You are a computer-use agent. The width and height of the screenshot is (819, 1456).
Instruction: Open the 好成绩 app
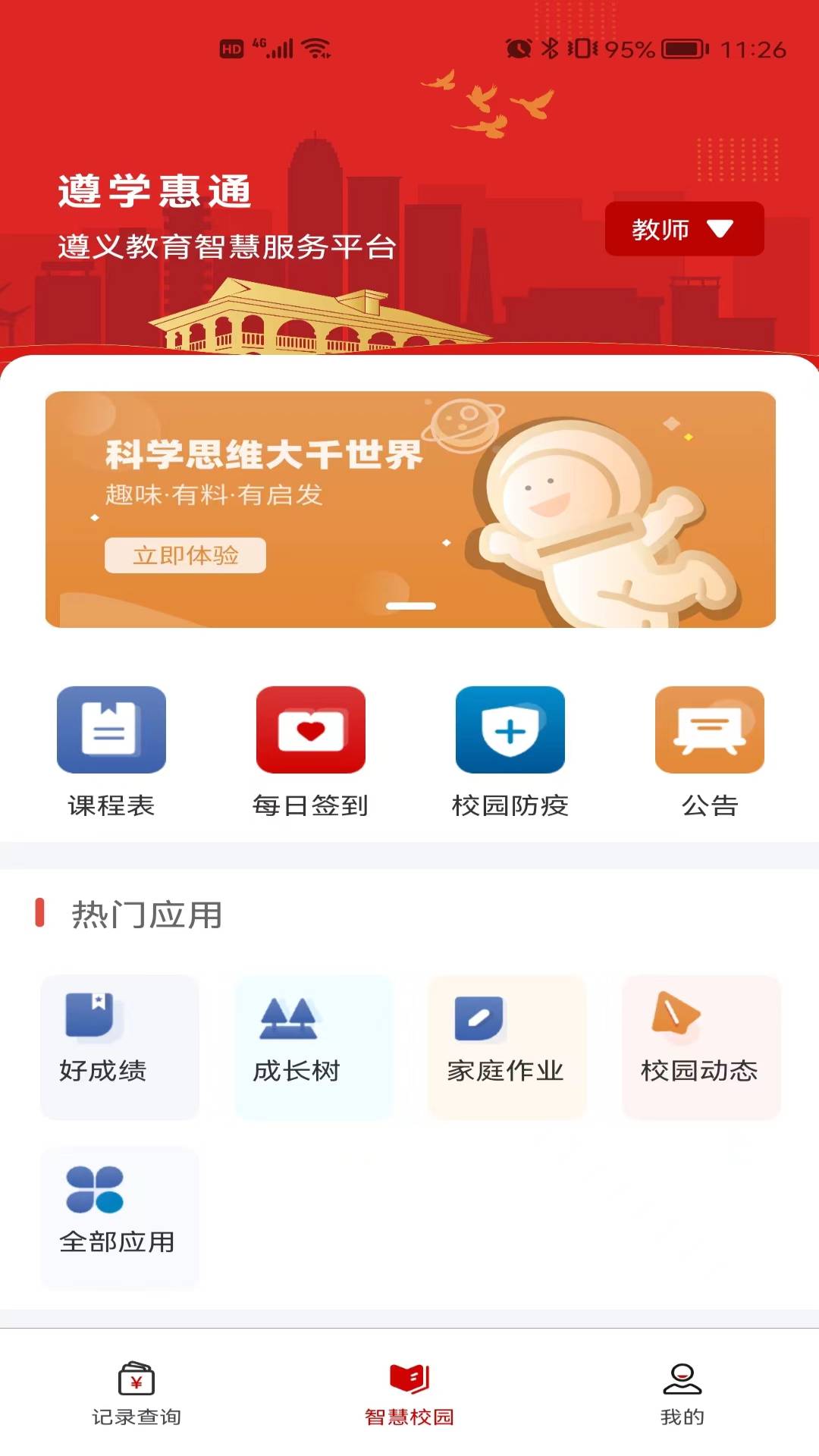tap(120, 1046)
